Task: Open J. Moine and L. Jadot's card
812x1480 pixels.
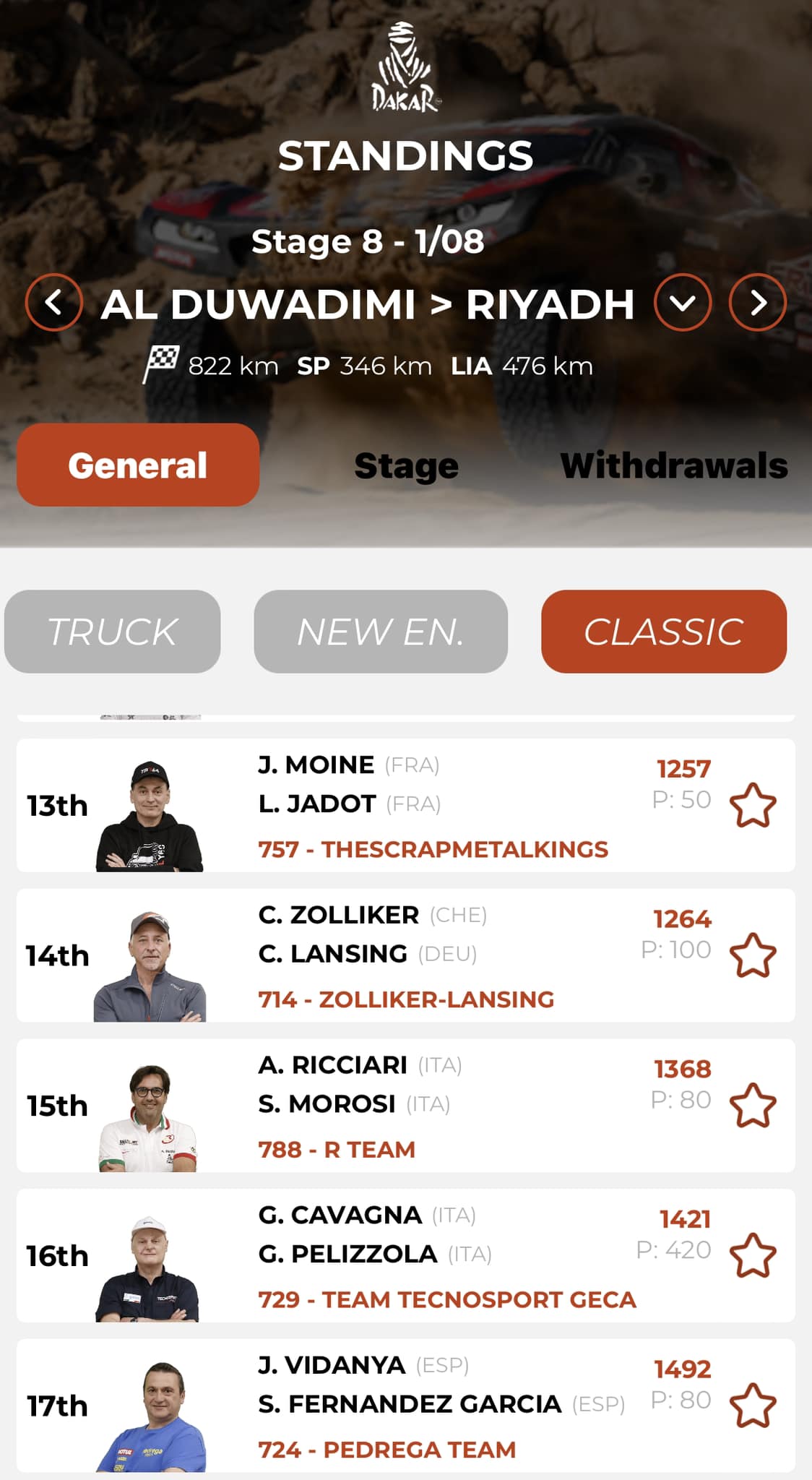Action: click(x=406, y=805)
